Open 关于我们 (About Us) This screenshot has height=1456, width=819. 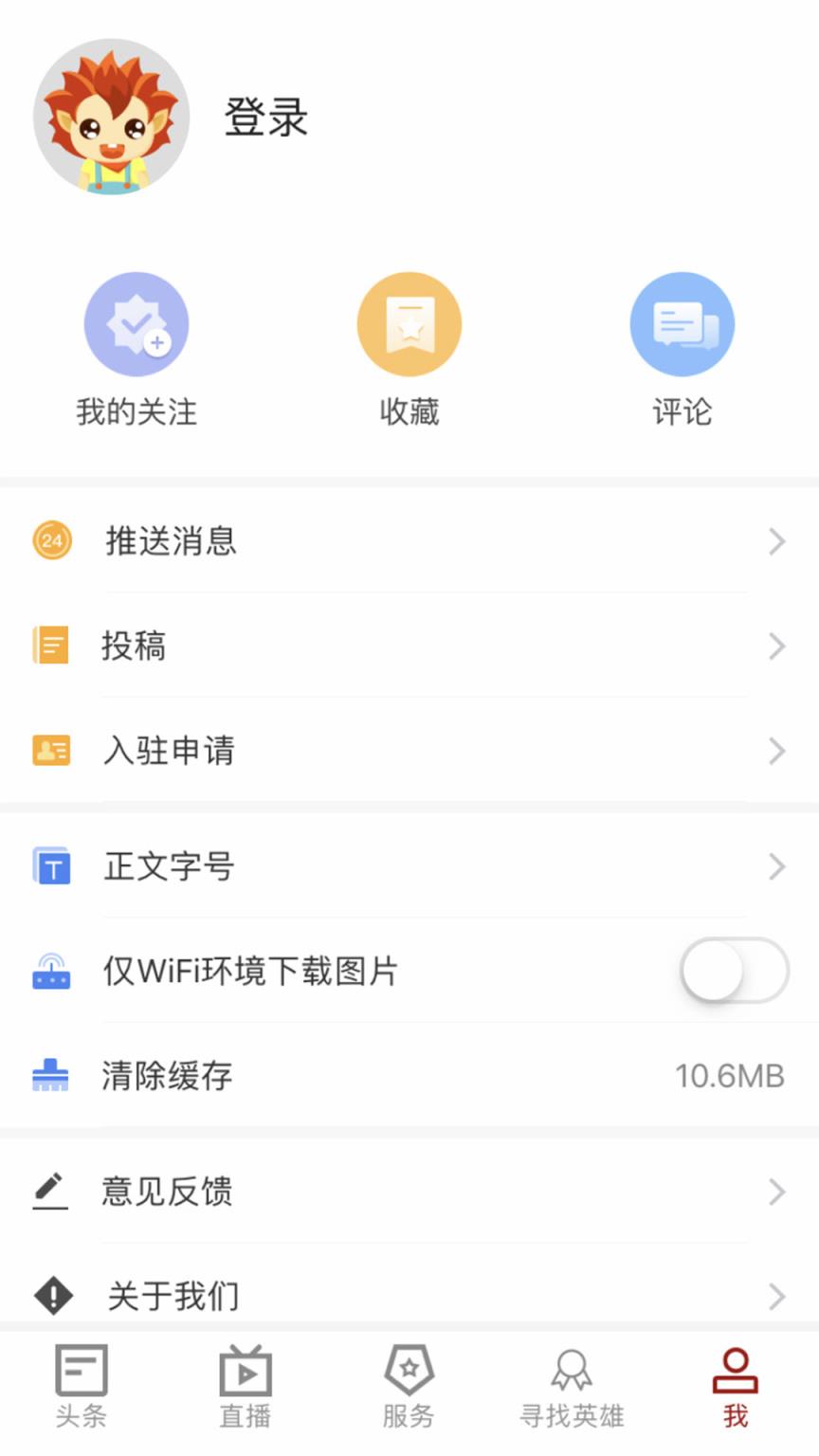click(171, 1295)
